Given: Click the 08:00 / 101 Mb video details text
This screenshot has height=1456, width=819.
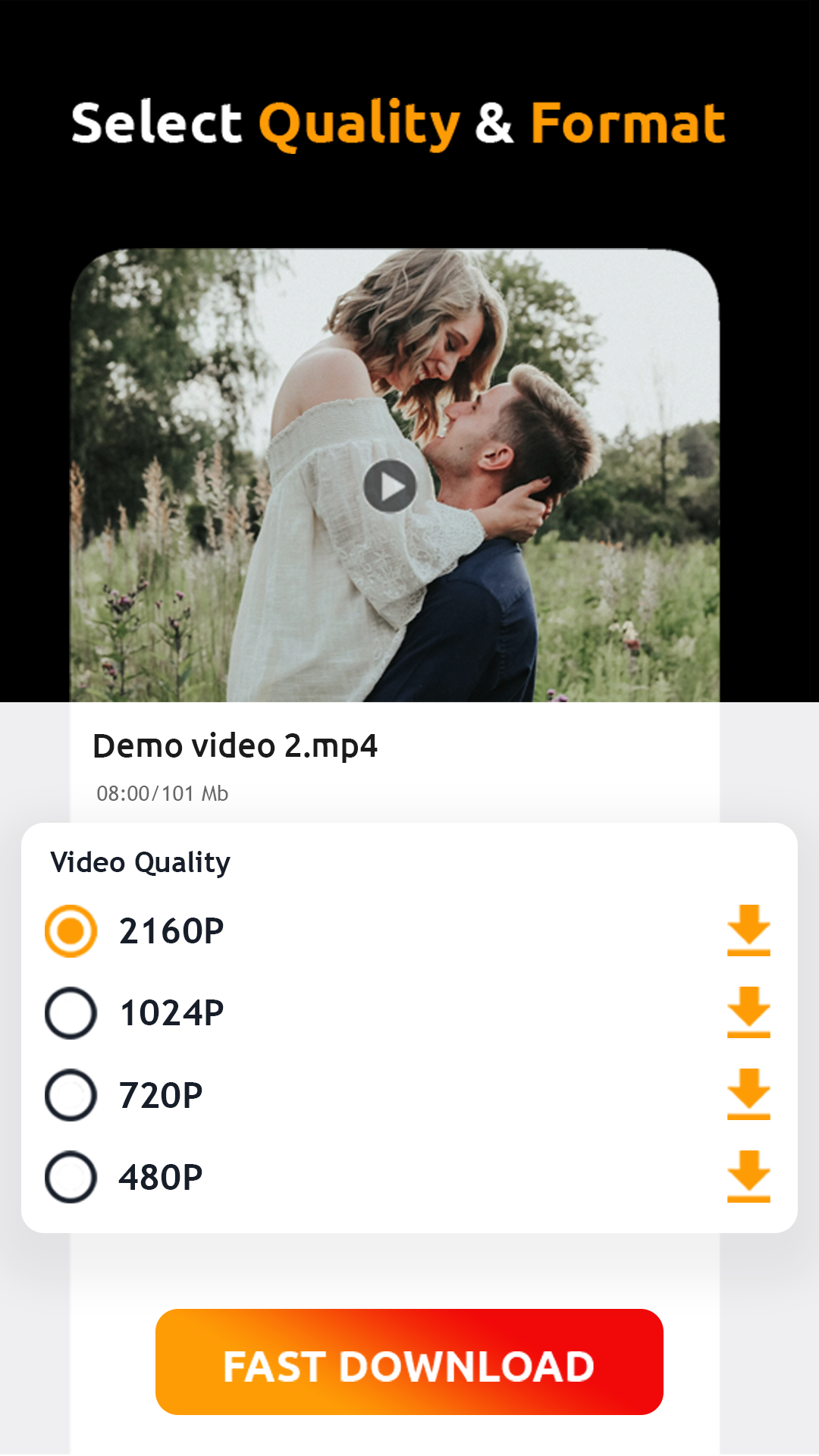Looking at the screenshot, I should point(162,793).
